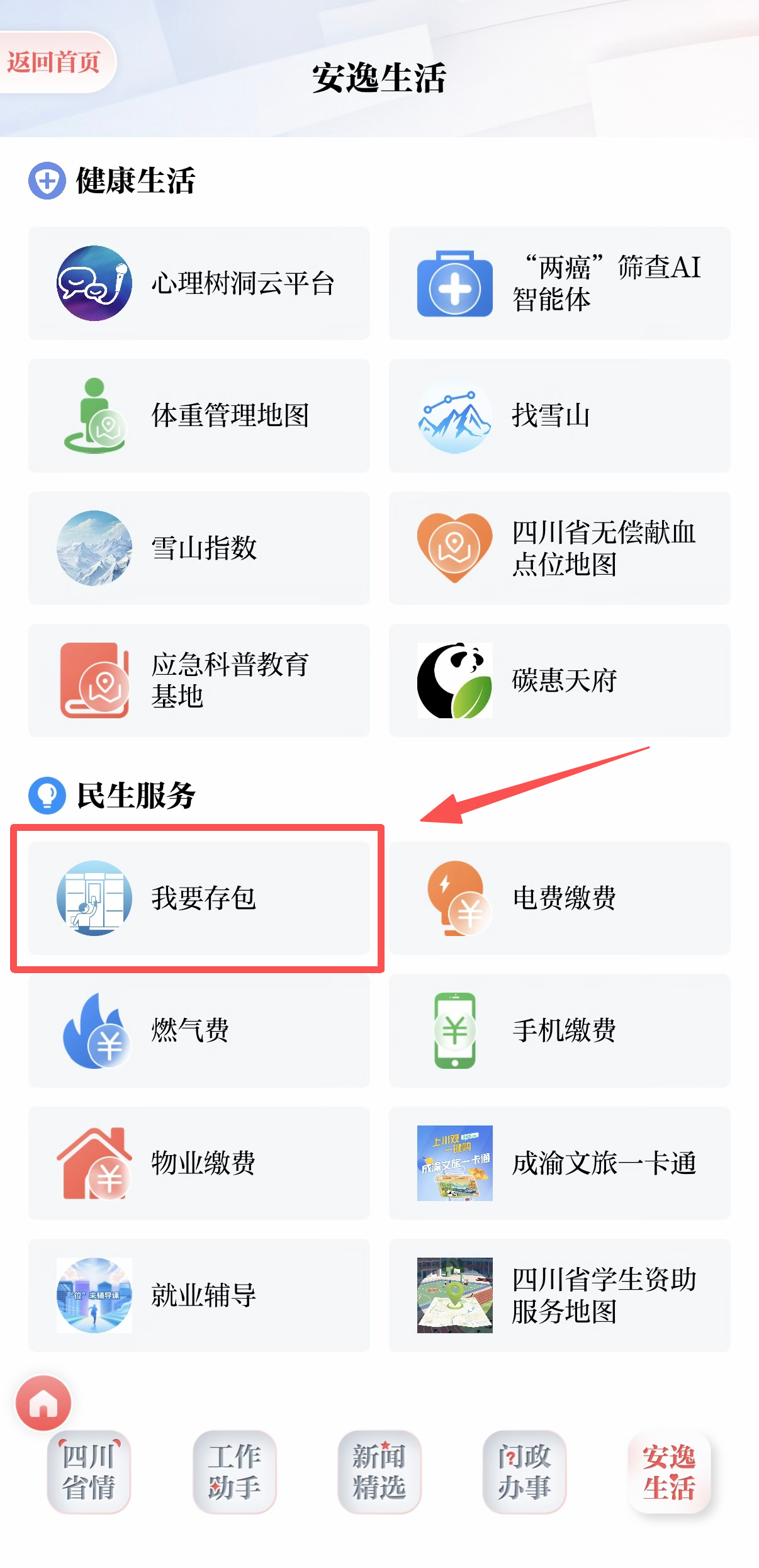Open 四川省学生资助服务地图
759x1568 pixels.
coord(559,1295)
